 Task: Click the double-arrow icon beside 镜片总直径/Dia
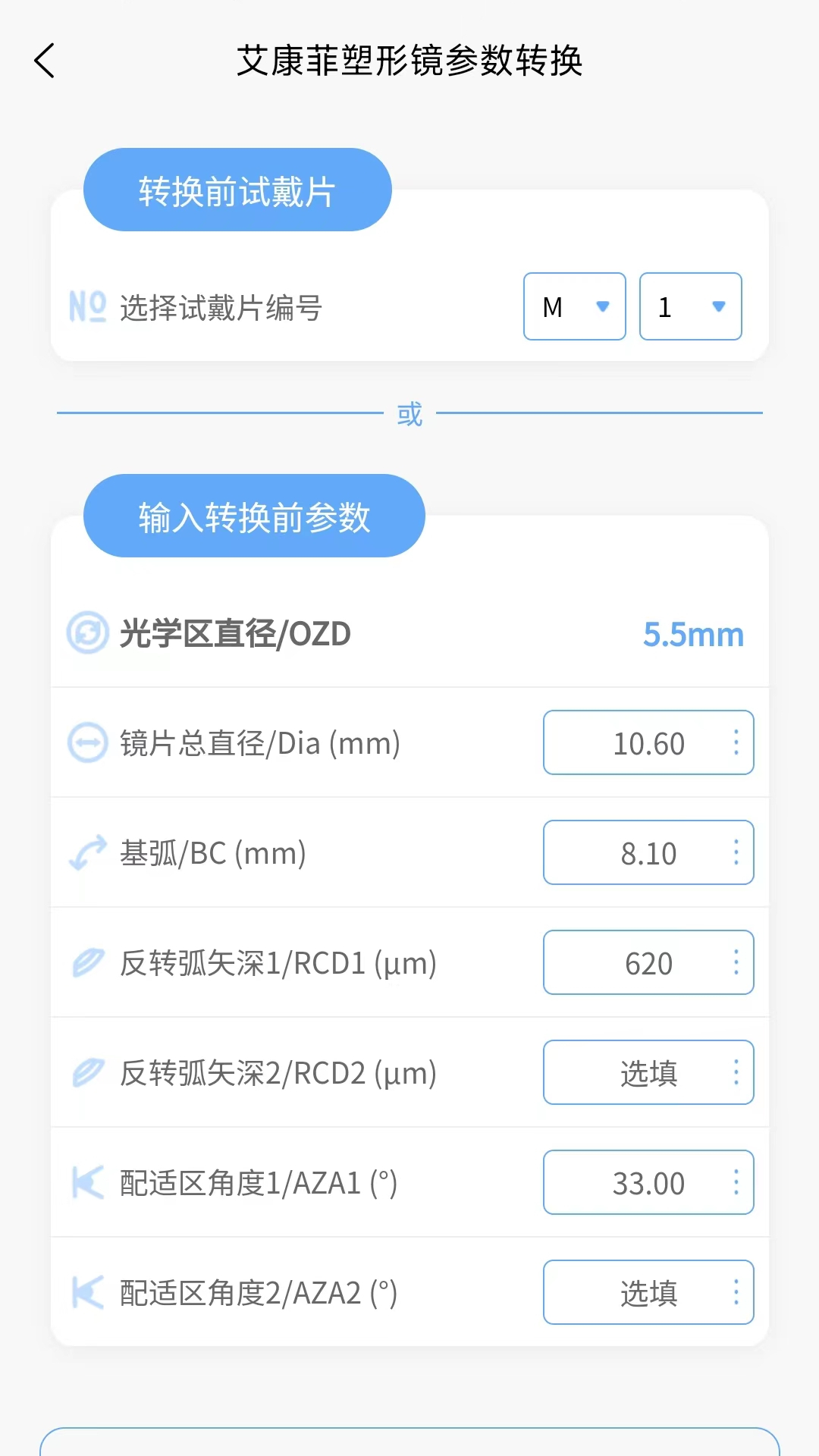(87, 743)
